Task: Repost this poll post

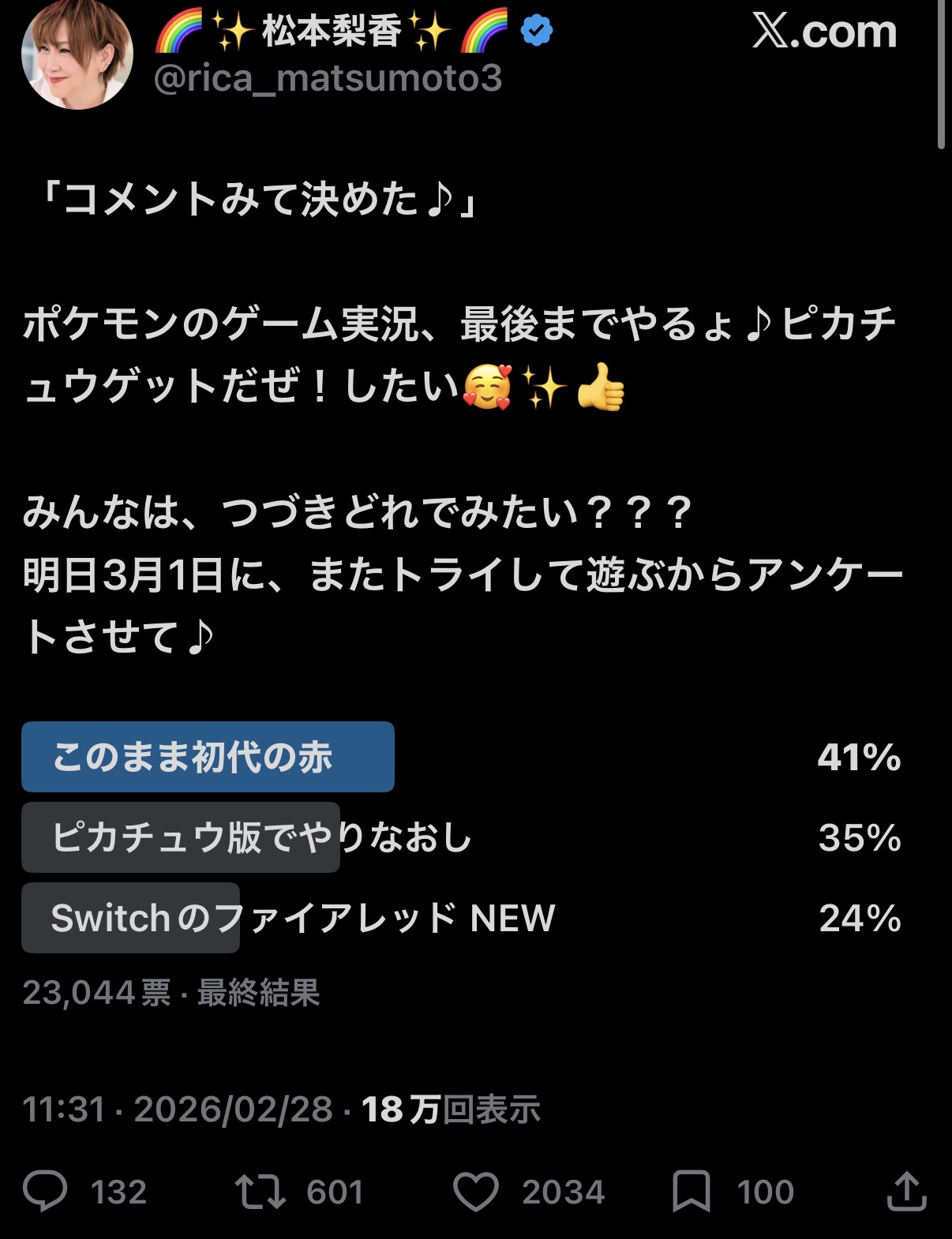Action: 260,1191
